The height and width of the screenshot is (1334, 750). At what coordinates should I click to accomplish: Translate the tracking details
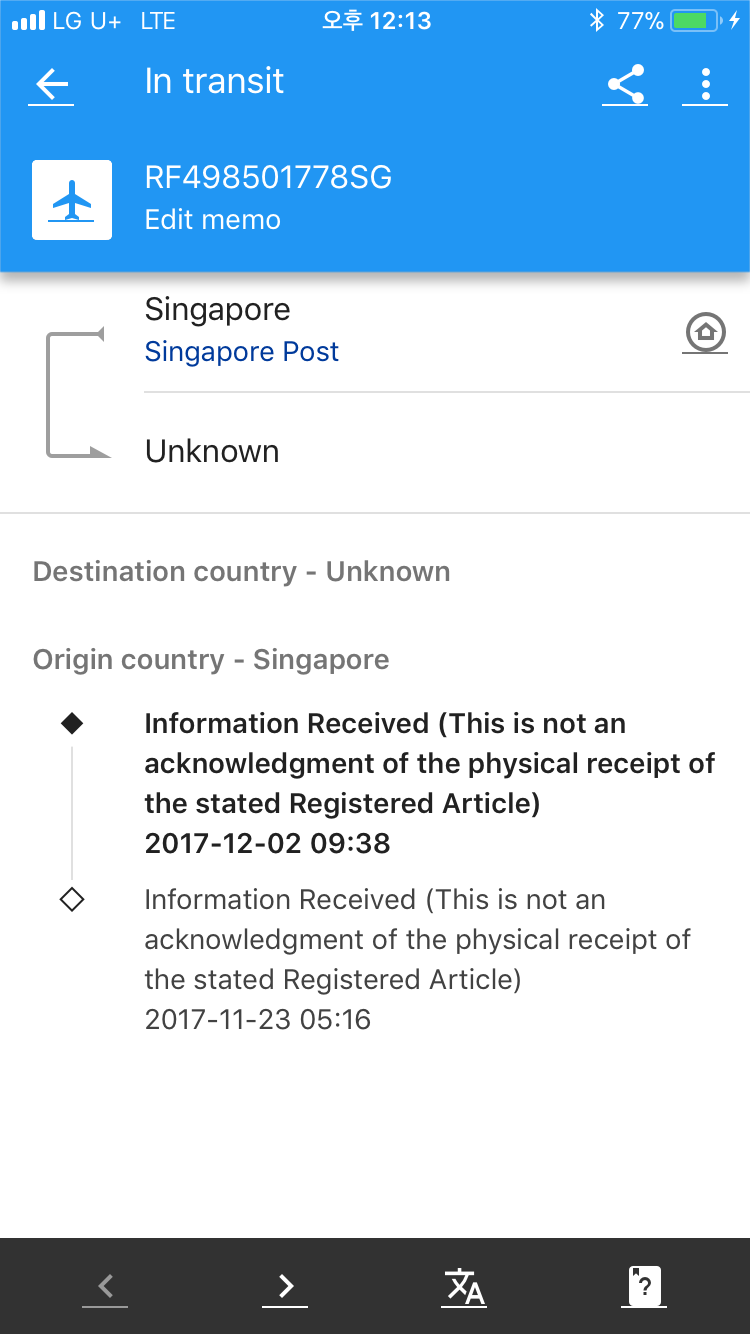(465, 1286)
